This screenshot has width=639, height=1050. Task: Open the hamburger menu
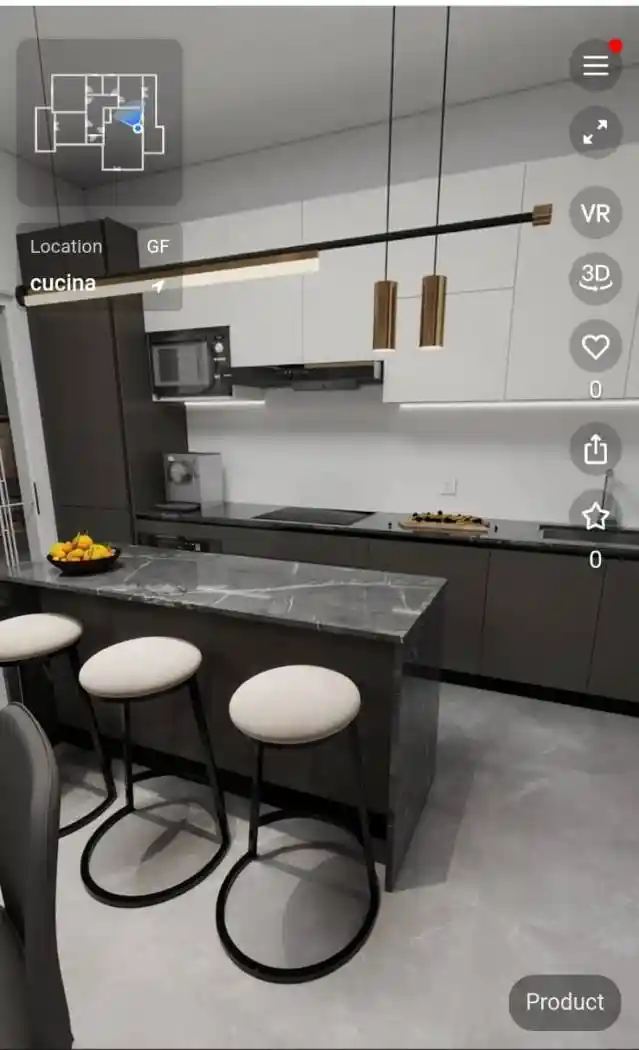(595, 66)
